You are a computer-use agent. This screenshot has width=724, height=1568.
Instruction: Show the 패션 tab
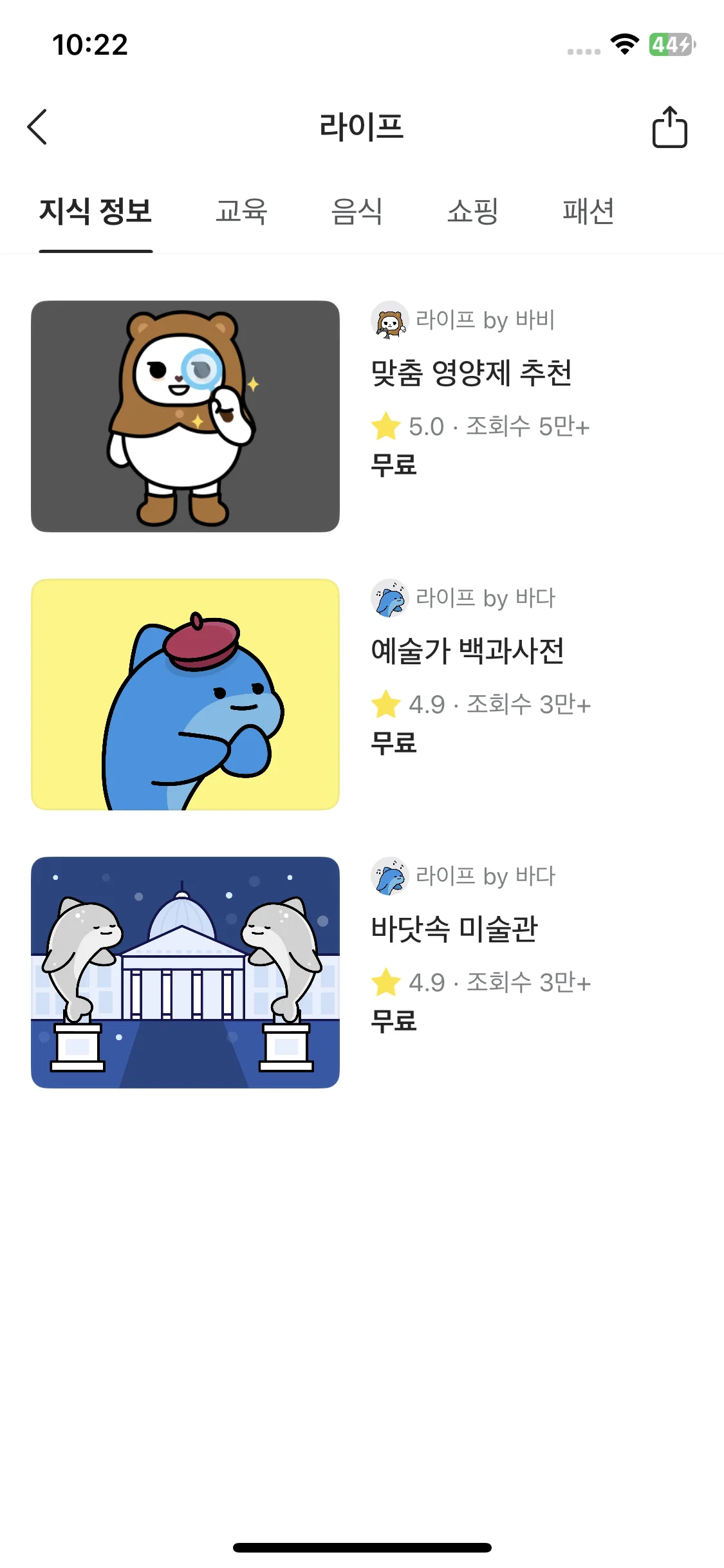tap(588, 212)
